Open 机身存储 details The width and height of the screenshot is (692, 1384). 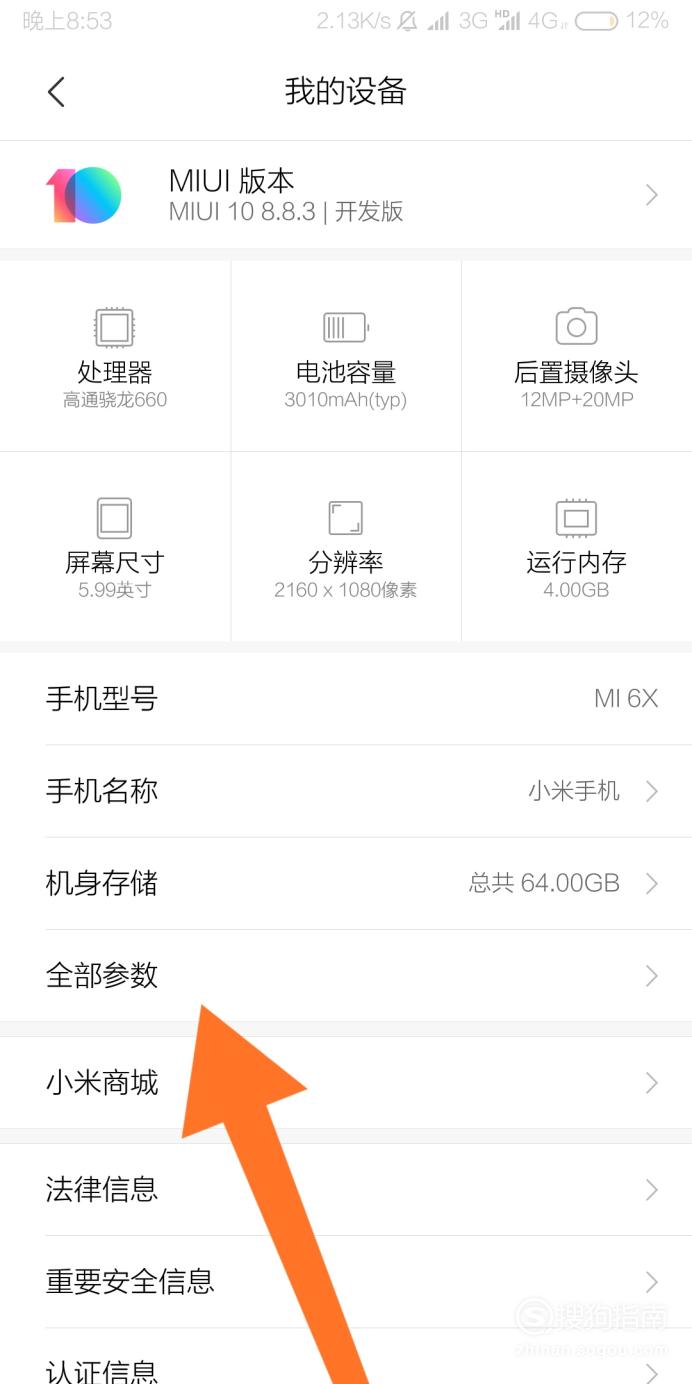(x=346, y=883)
